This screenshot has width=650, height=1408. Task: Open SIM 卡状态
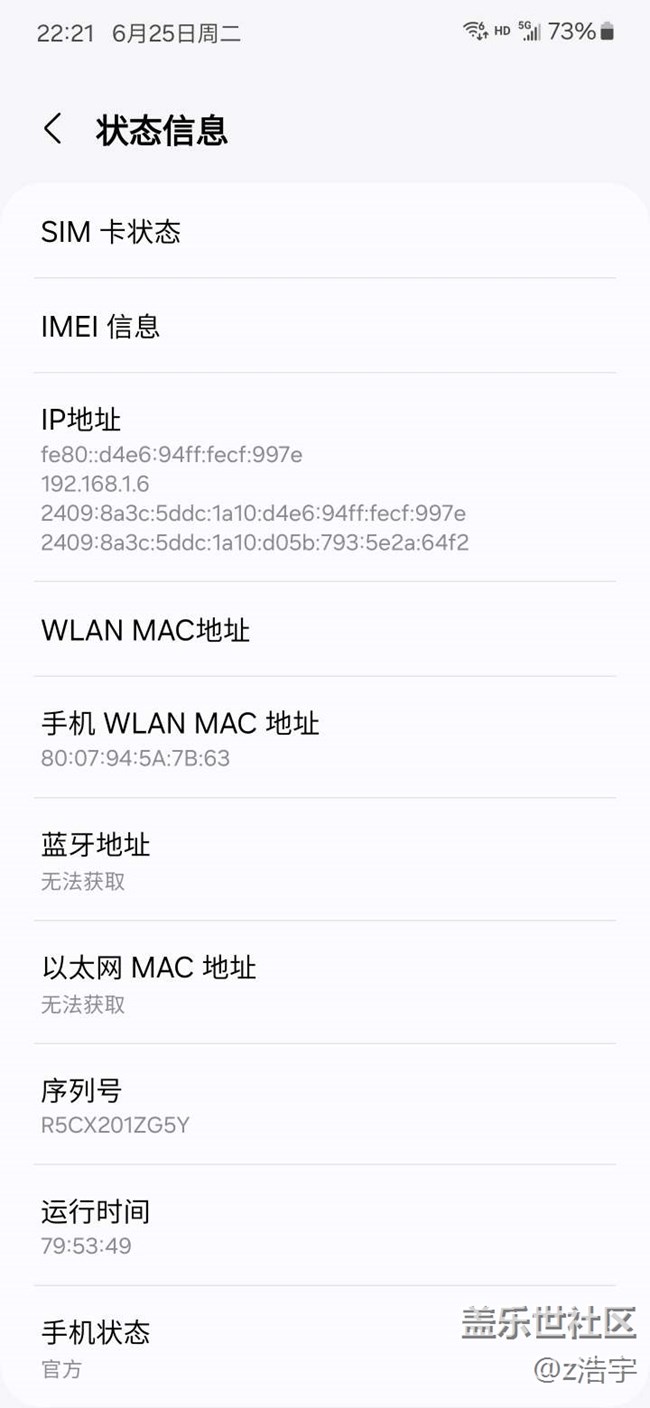coord(325,232)
